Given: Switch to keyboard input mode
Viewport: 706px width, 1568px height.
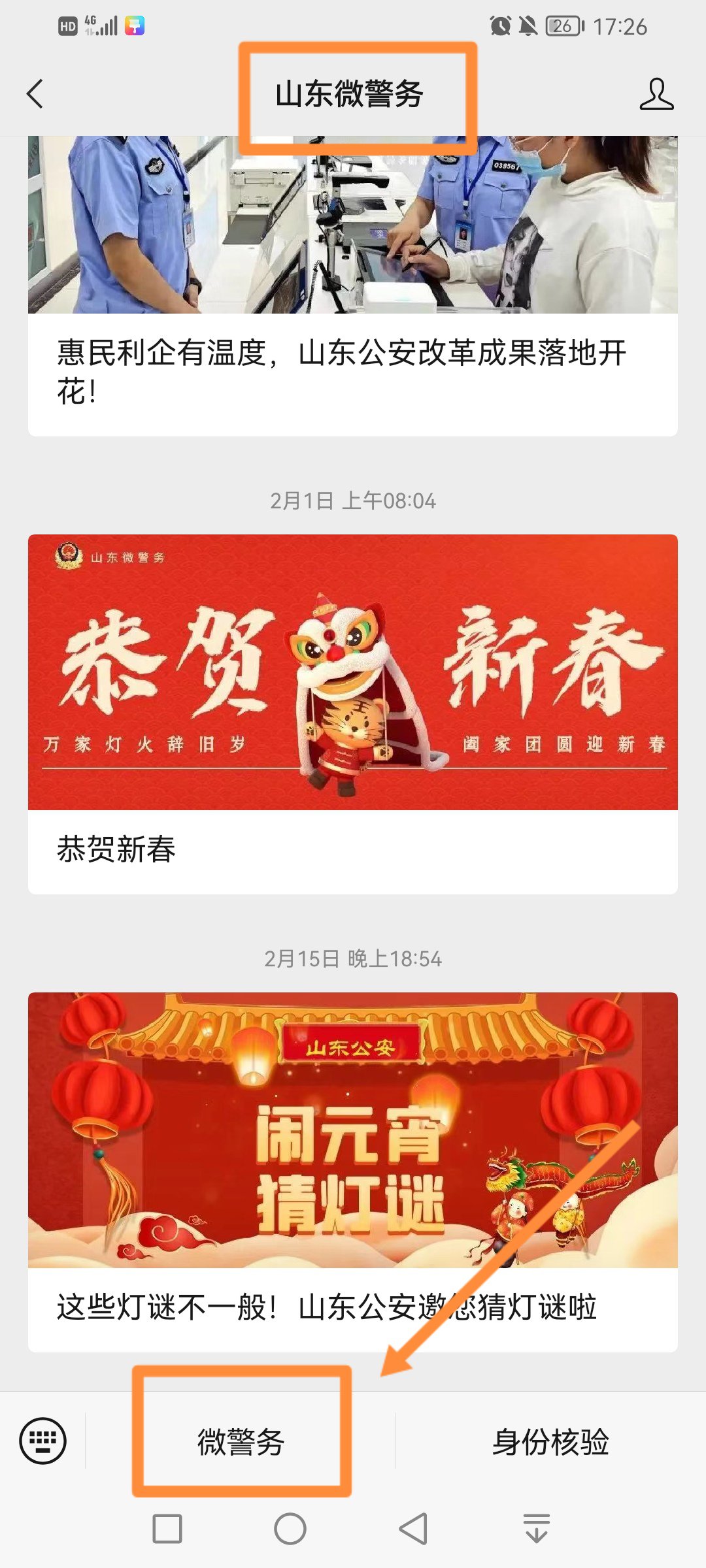Looking at the screenshot, I should pyautogui.click(x=42, y=1441).
